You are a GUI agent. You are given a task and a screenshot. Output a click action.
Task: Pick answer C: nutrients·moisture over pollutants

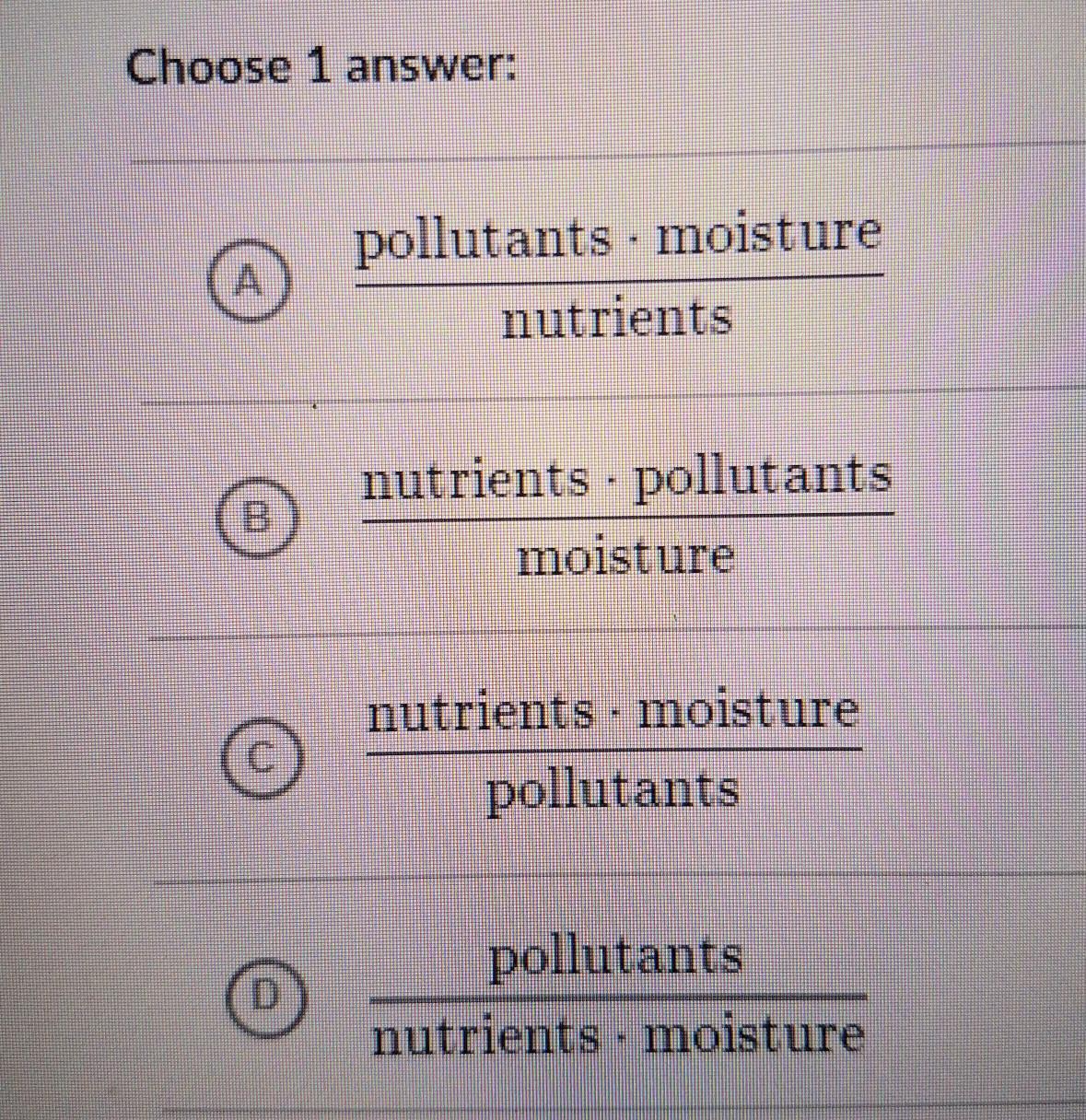click(x=263, y=757)
